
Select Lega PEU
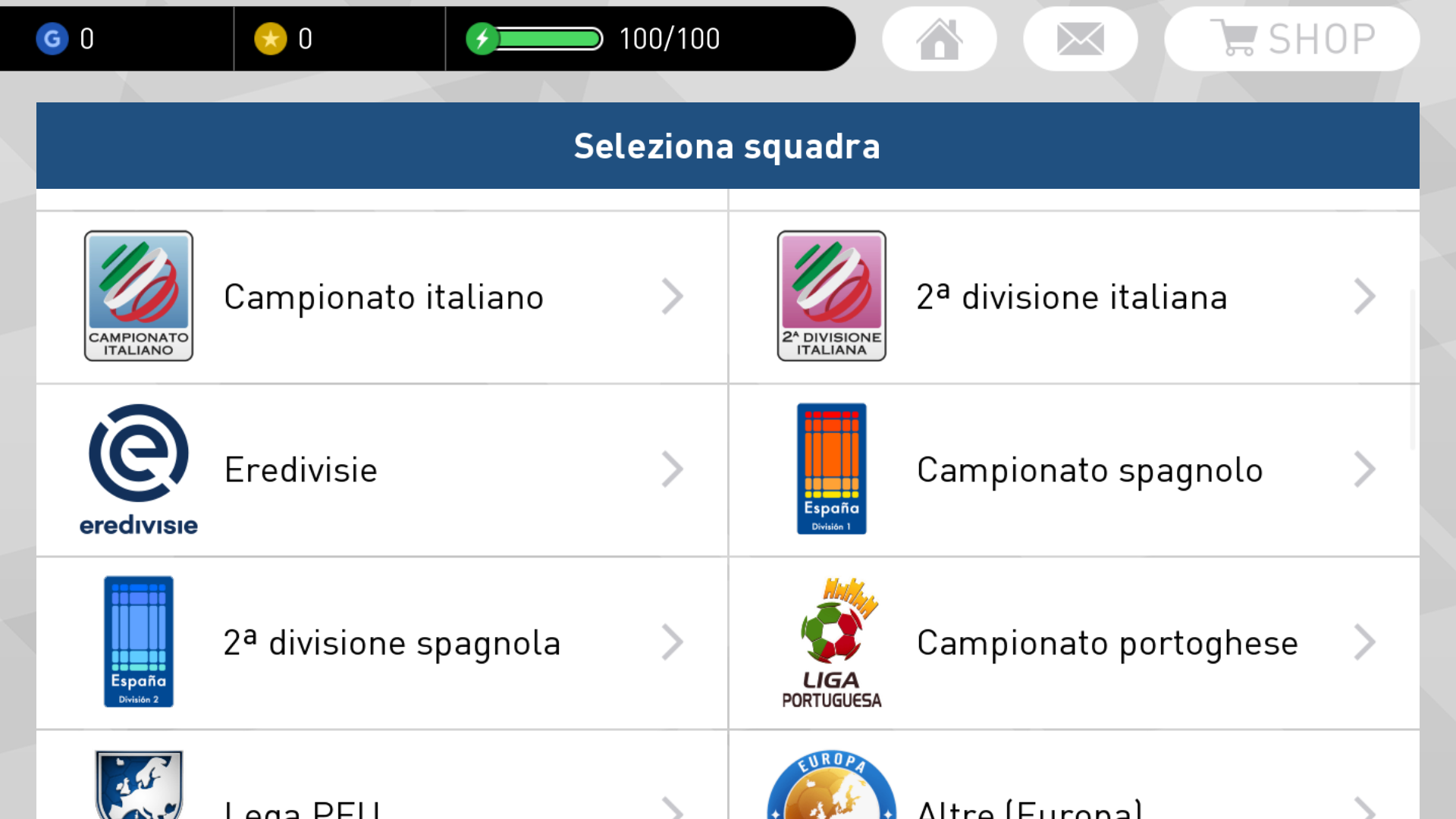pyautogui.click(x=382, y=789)
